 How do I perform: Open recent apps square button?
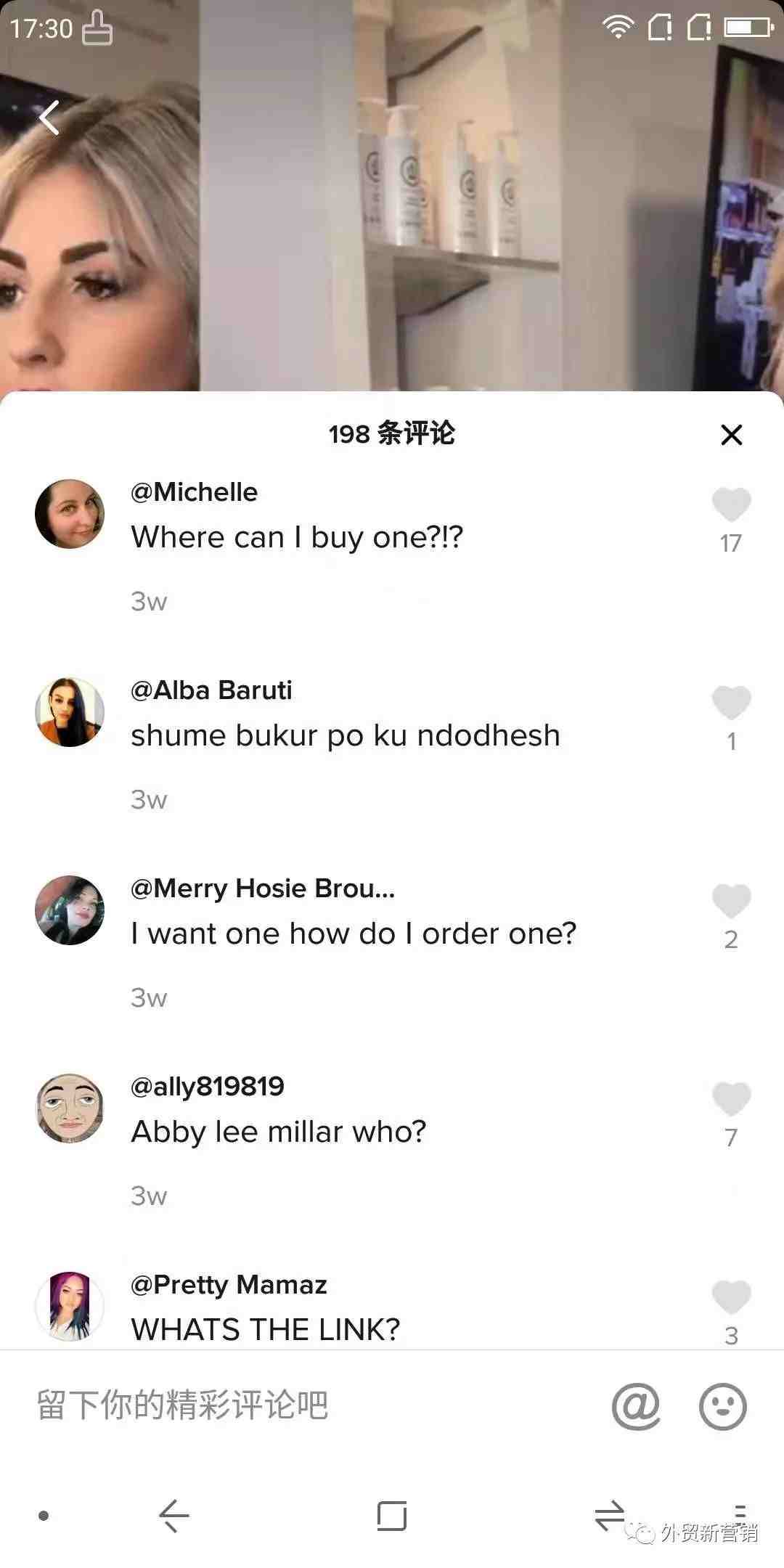coord(392,1516)
